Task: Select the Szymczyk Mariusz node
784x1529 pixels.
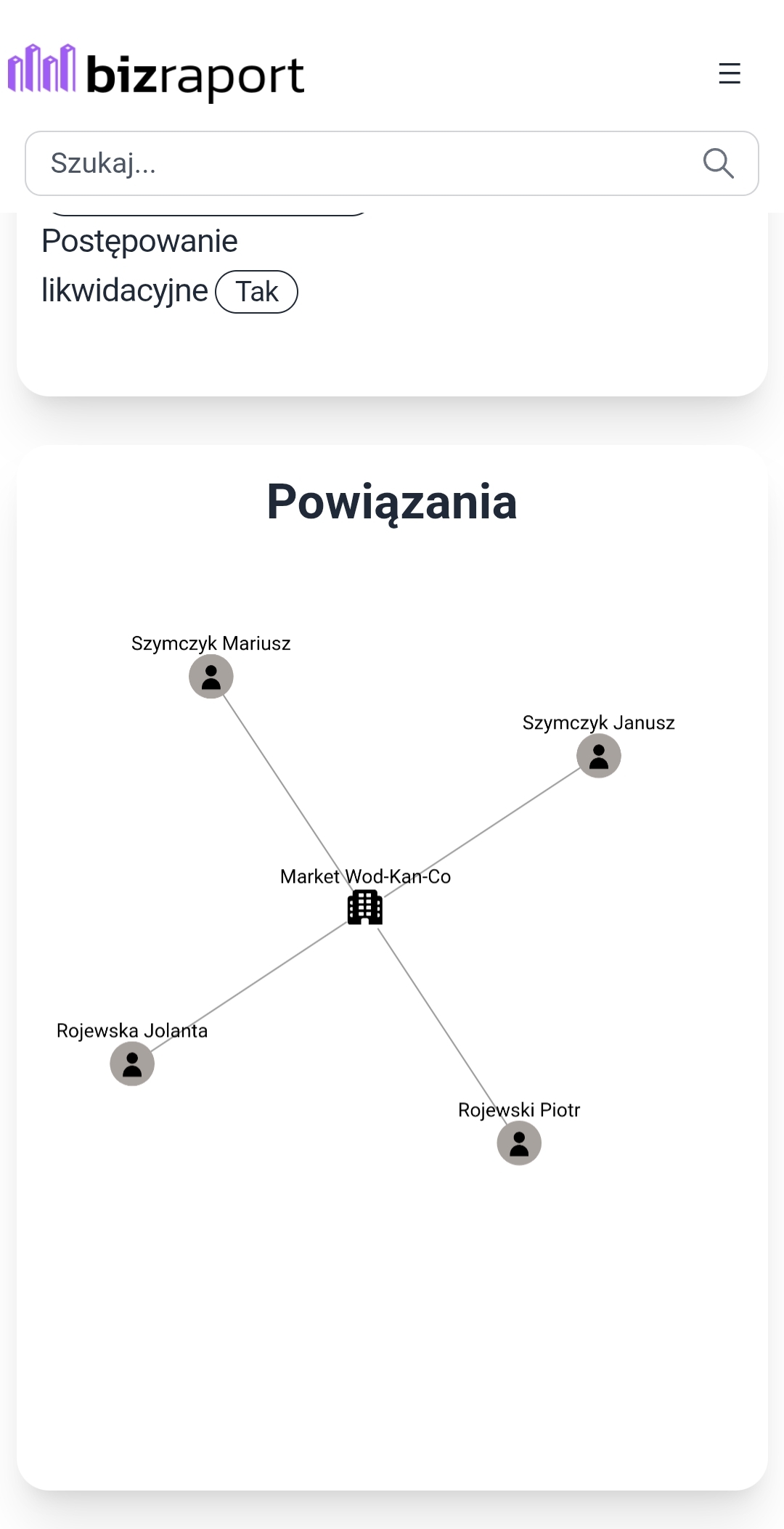Action: tap(211, 677)
